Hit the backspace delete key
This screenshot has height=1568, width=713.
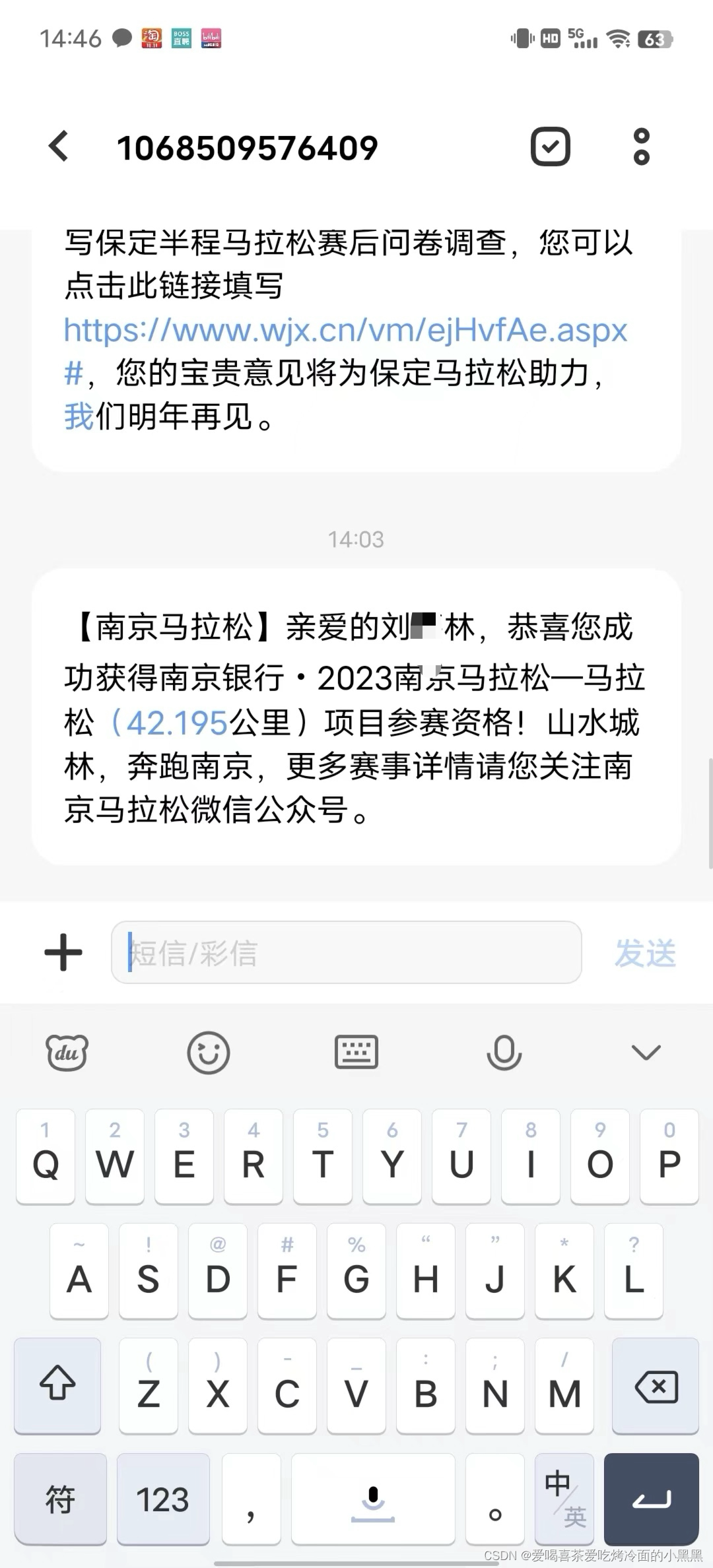point(656,1385)
